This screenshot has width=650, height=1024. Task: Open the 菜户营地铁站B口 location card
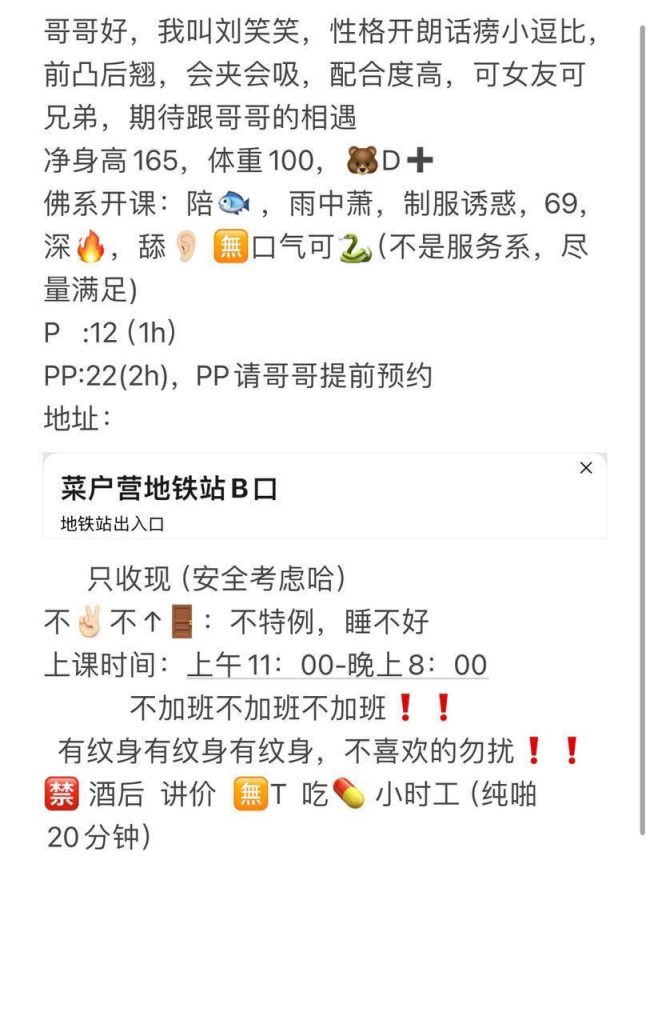click(300, 497)
